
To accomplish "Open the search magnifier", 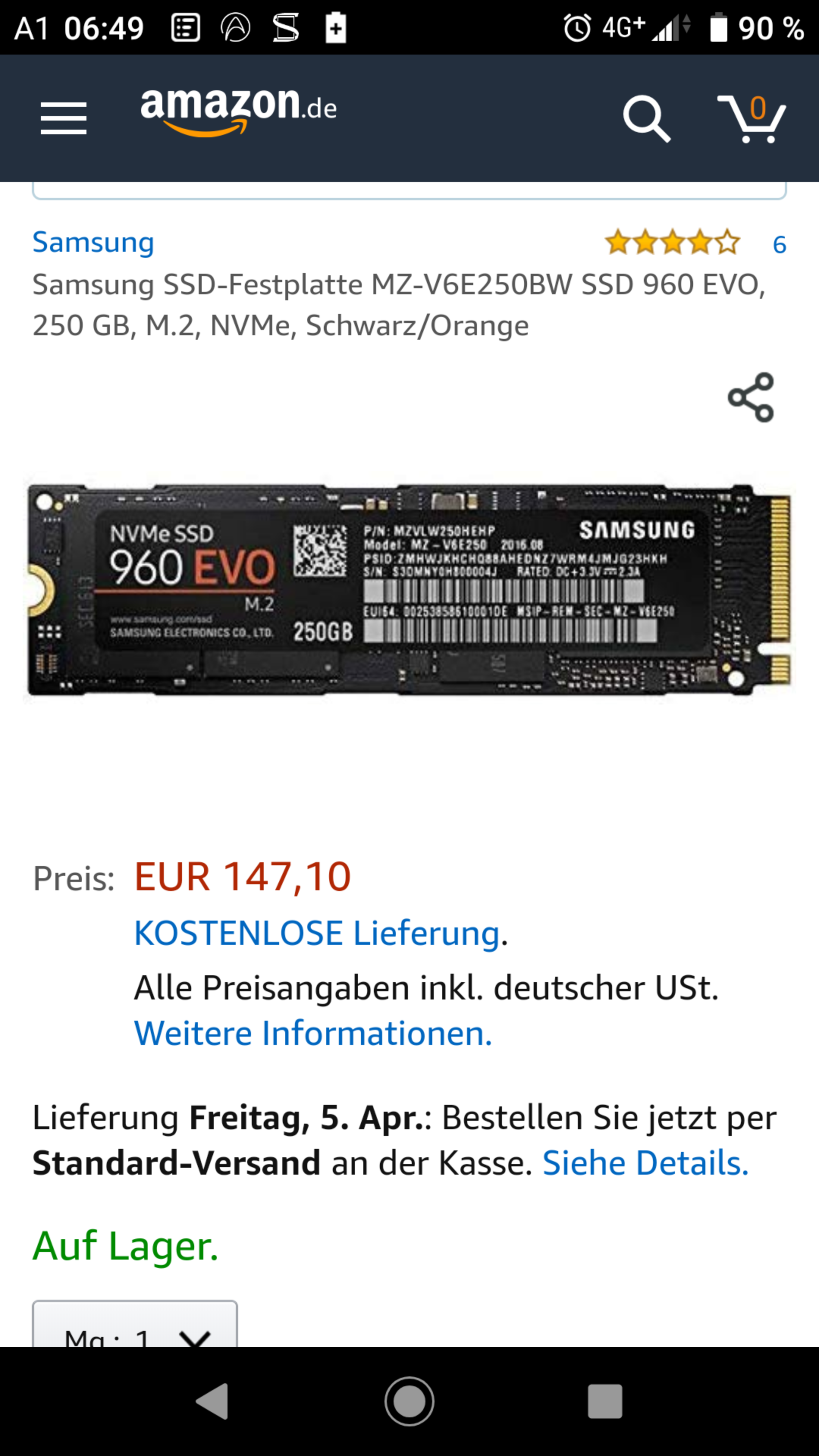I will click(x=646, y=118).
